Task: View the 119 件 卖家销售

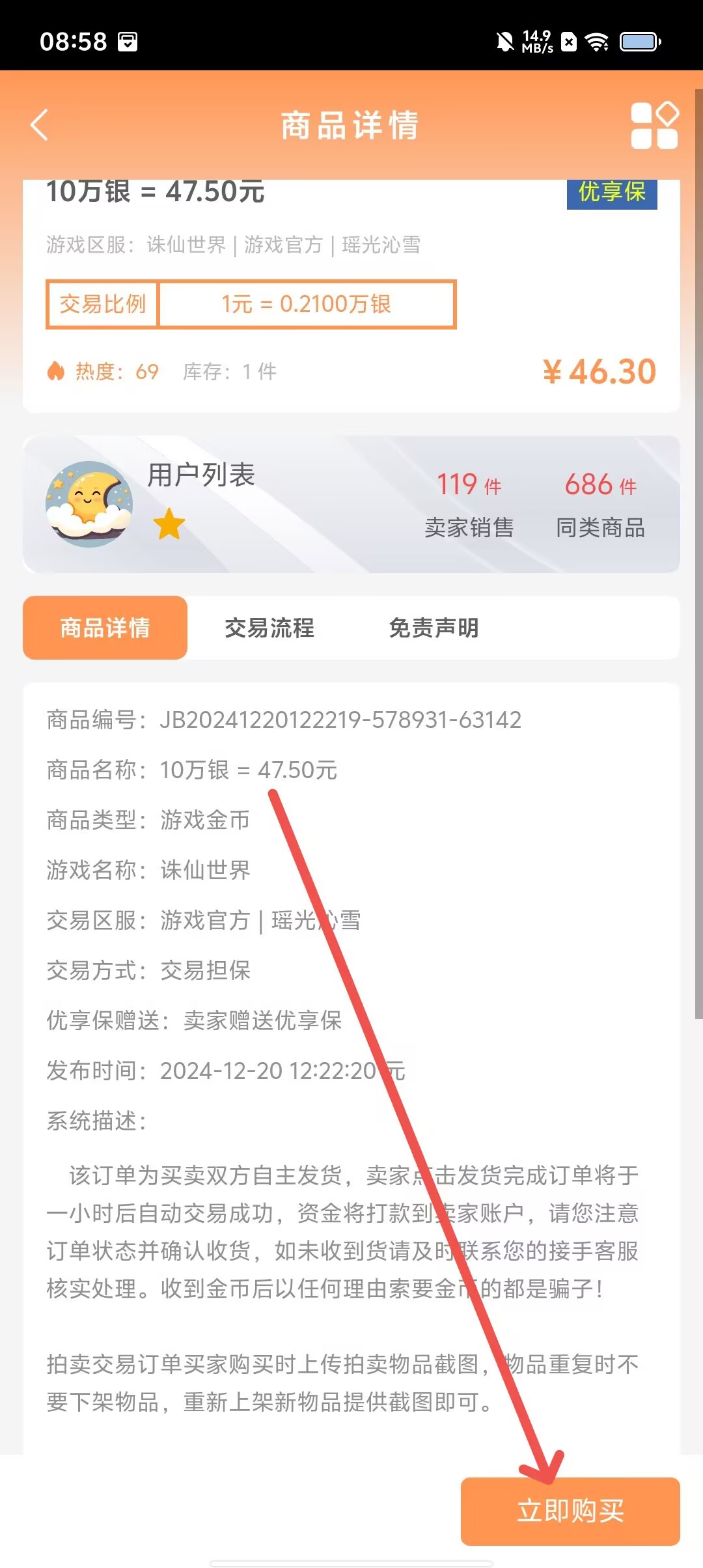Action: (469, 505)
